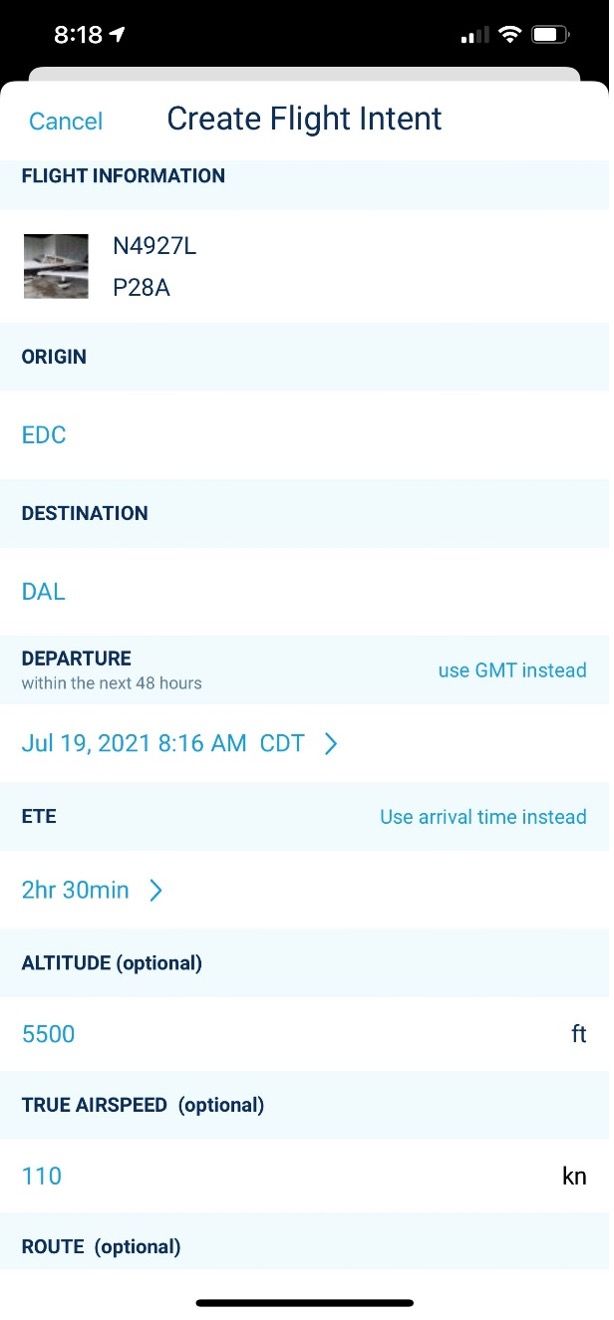Open the departure date and time picker
The height and width of the screenshot is (1320, 614).
(x=180, y=743)
